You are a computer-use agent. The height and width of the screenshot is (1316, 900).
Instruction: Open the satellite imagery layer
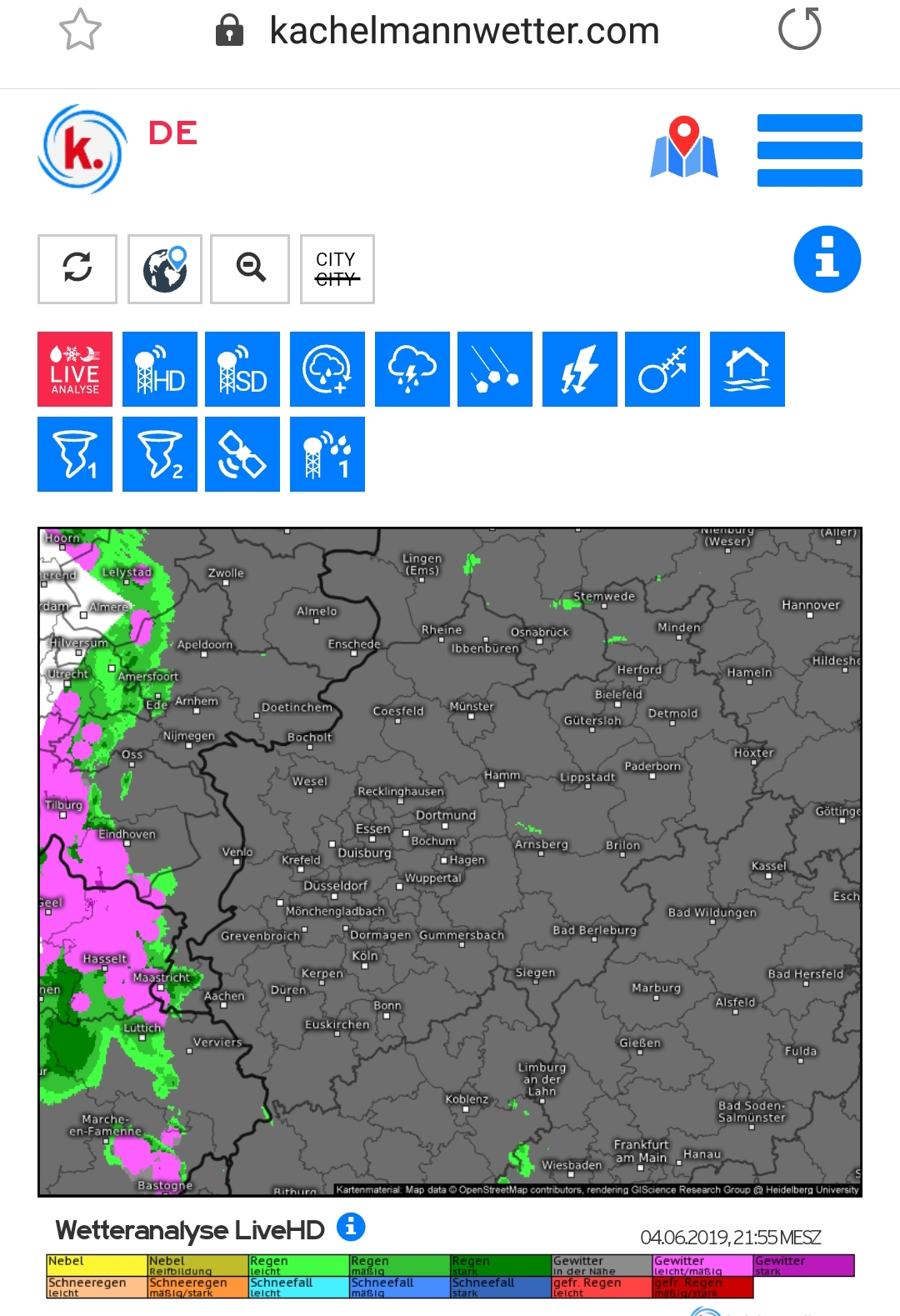[242, 454]
